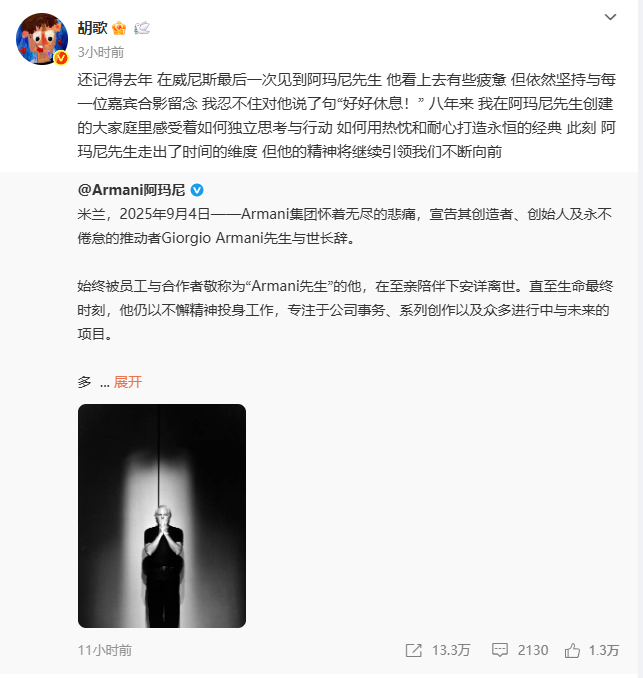Open the black-and-white portrait image
The width and height of the screenshot is (643, 678).
(162, 515)
